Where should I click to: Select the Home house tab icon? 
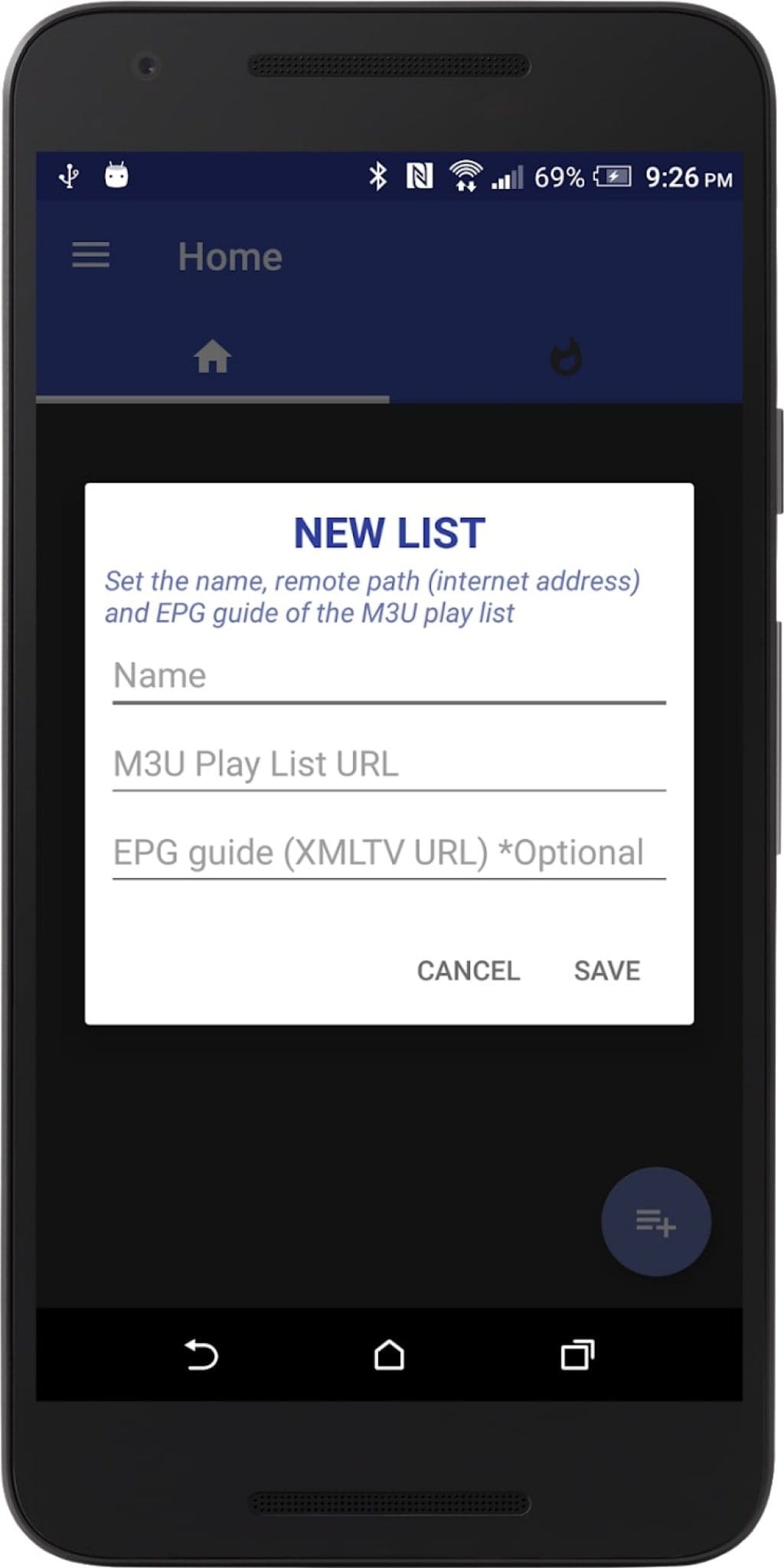[212, 356]
